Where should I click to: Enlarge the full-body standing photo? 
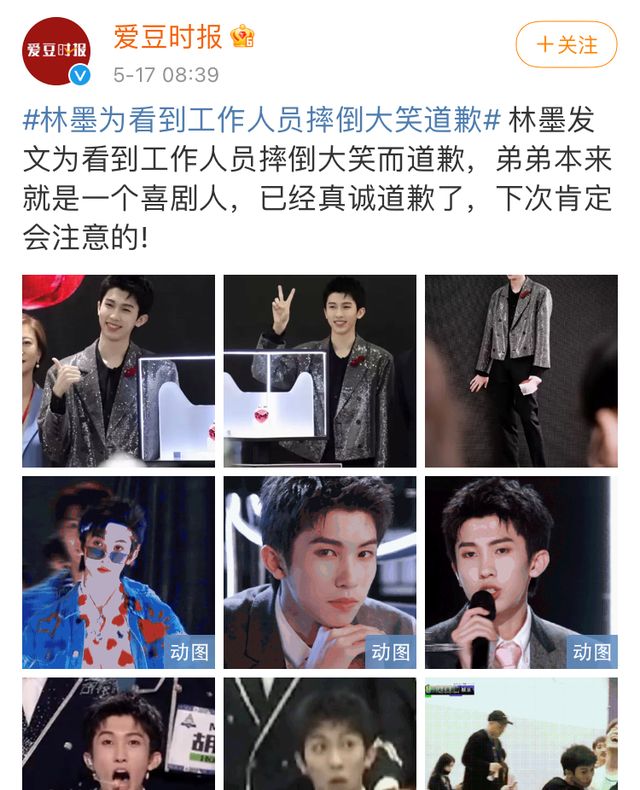[x=521, y=371]
